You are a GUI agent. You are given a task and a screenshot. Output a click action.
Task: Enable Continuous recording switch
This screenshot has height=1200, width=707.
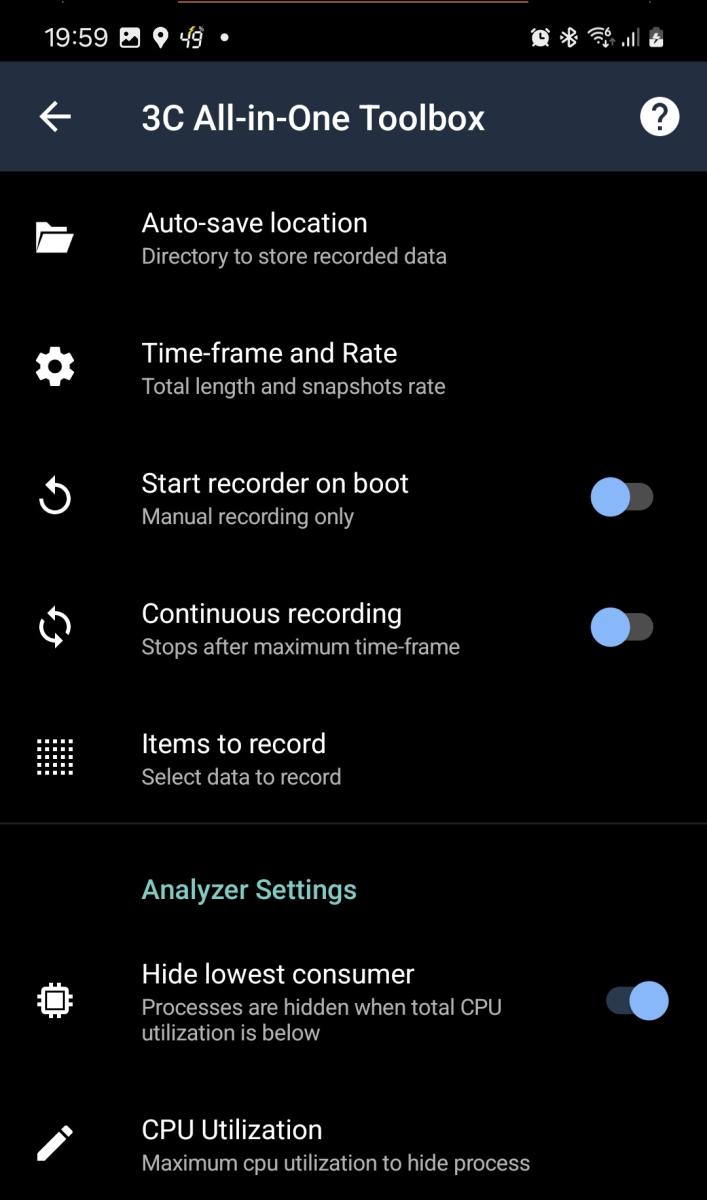(x=622, y=628)
